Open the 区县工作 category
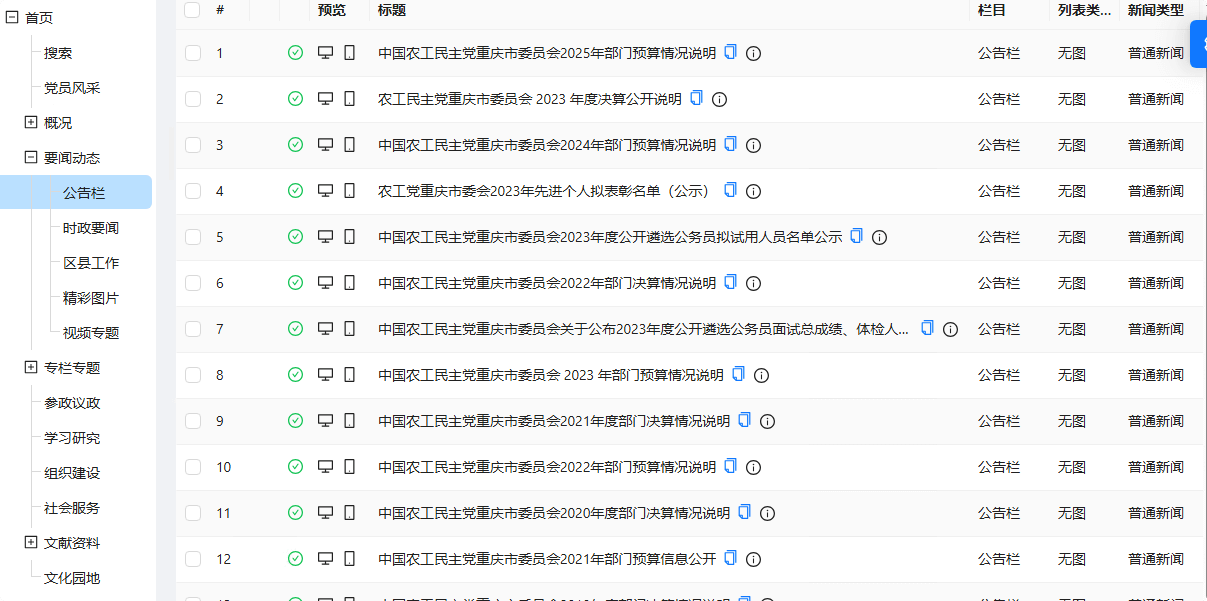Screen dimensions: 1207x601 pos(91,263)
